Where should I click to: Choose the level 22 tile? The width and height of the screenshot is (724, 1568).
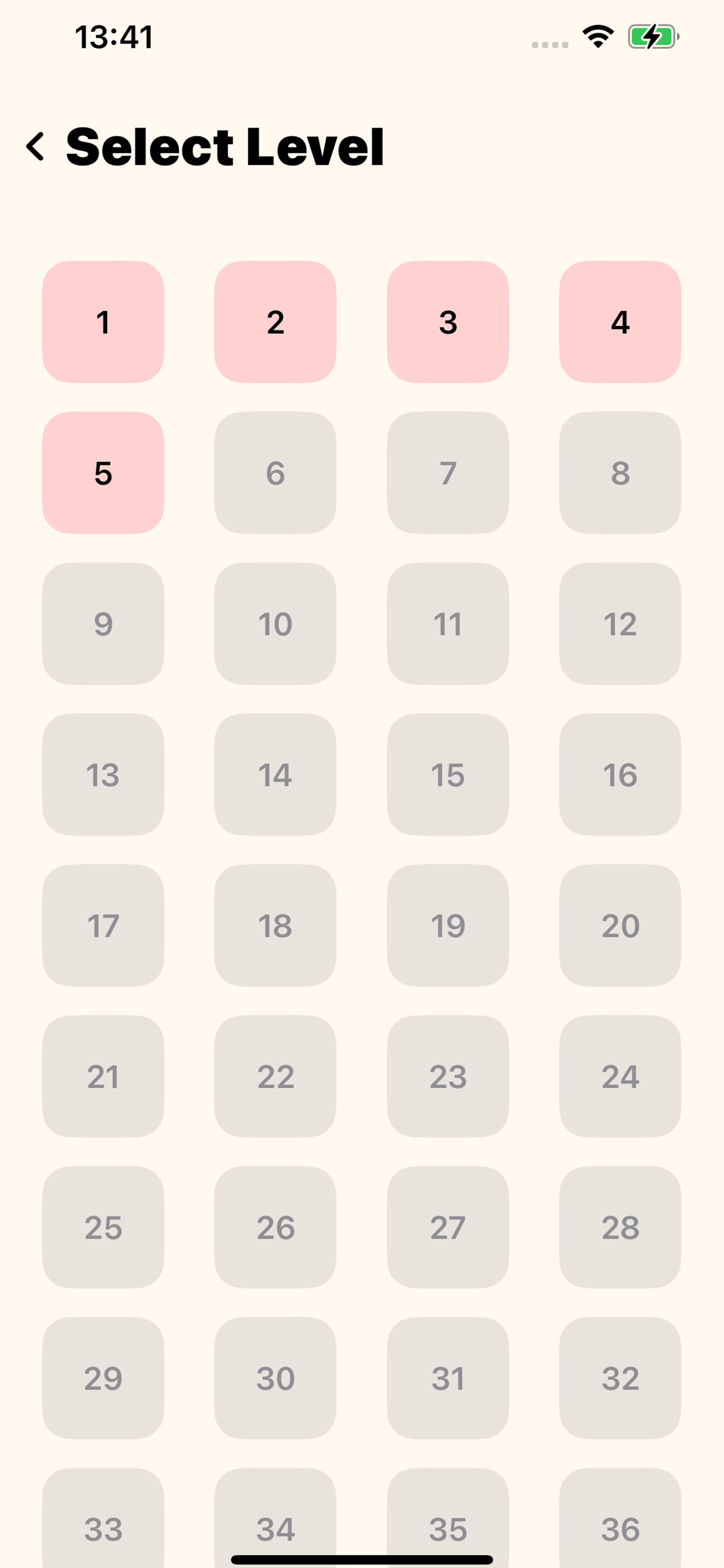pos(275,1077)
